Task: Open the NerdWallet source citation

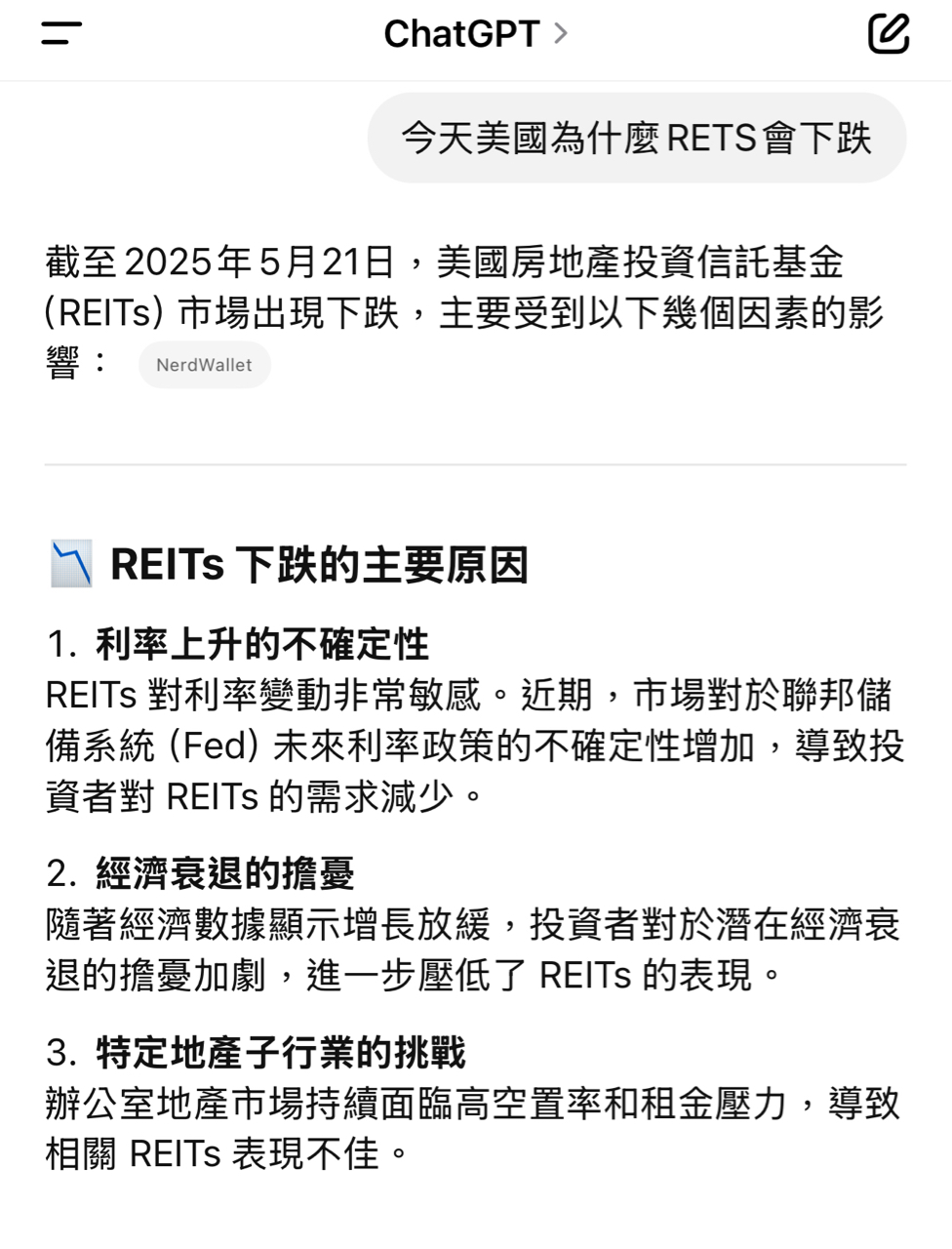Action: (204, 365)
